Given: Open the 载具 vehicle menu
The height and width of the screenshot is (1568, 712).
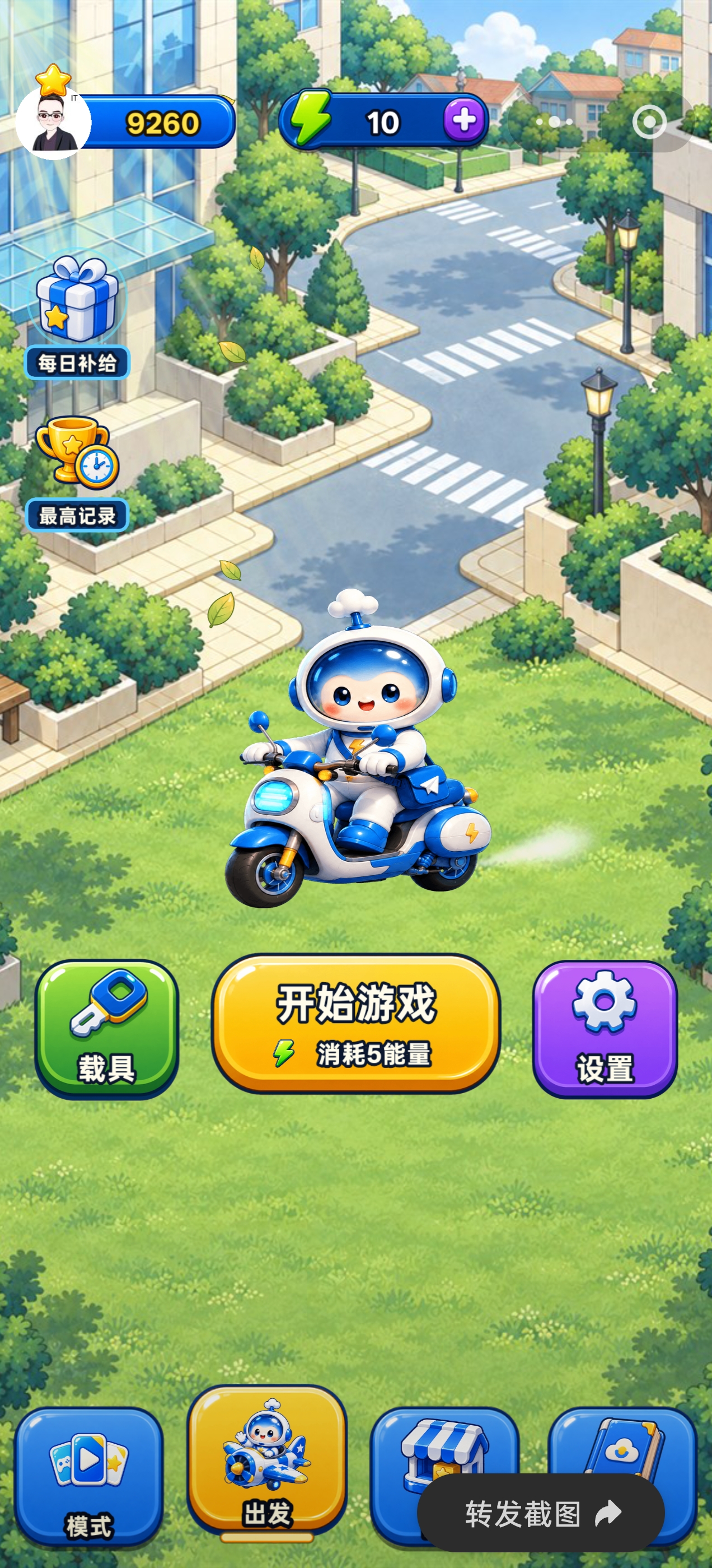Looking at the screenshot, I should [106, 1029].
